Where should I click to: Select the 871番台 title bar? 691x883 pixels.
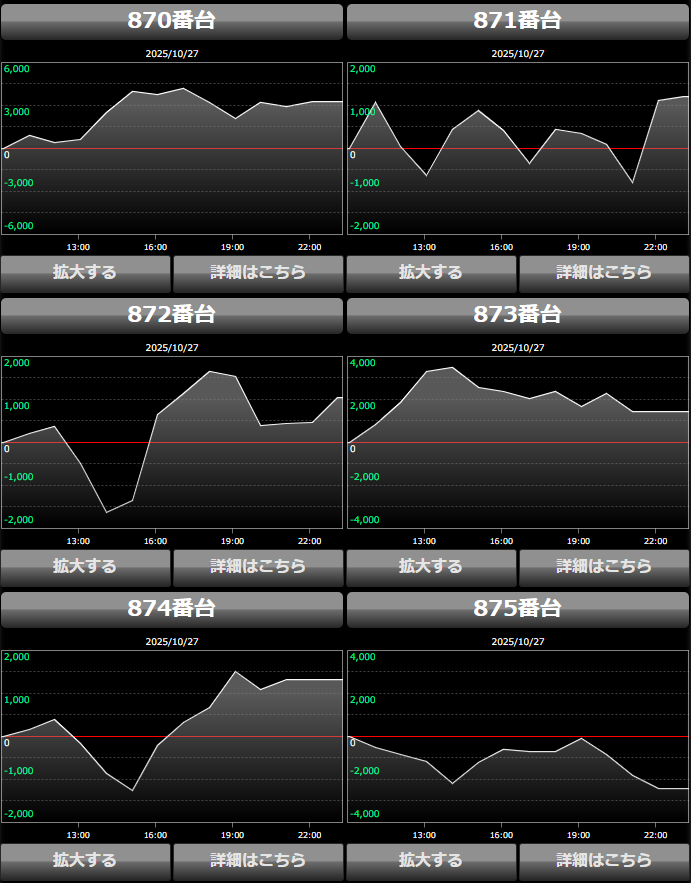pyautogui.click(x=518, y=21)
